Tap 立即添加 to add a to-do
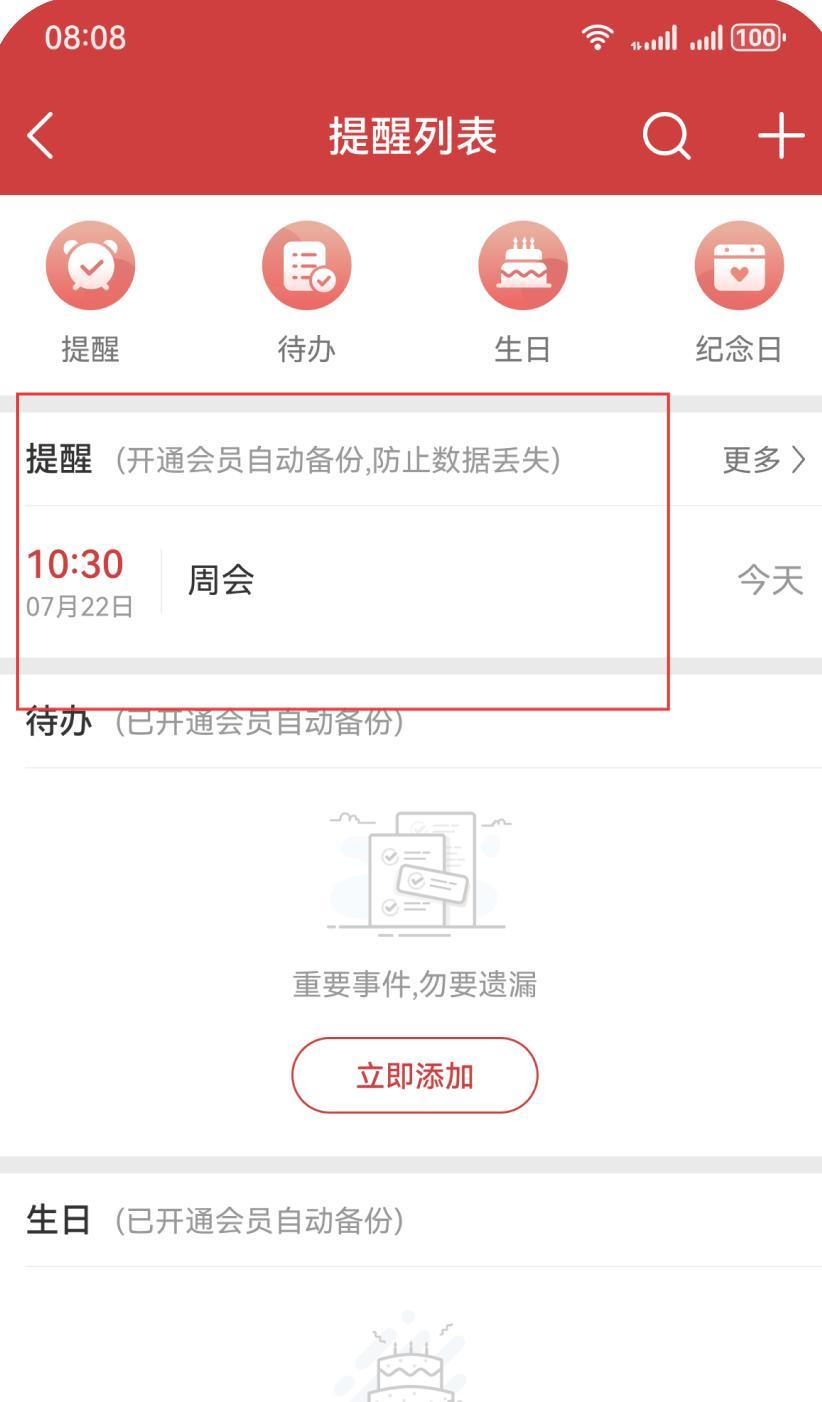Viewport: 822px width, 1402px height. coord(414,1076)
